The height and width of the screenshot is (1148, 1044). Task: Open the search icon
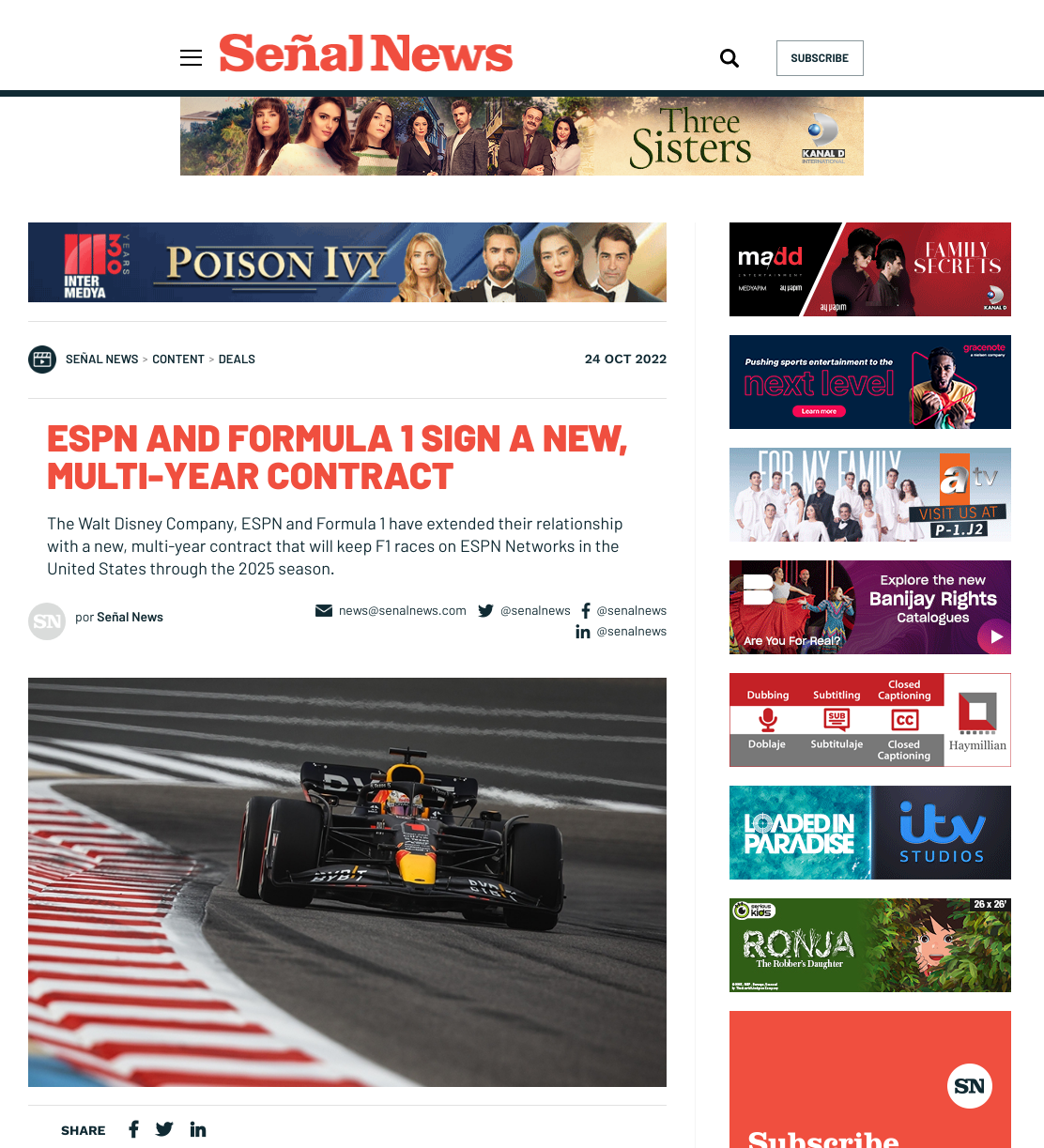pyautogui.click(x=729, y=58)
